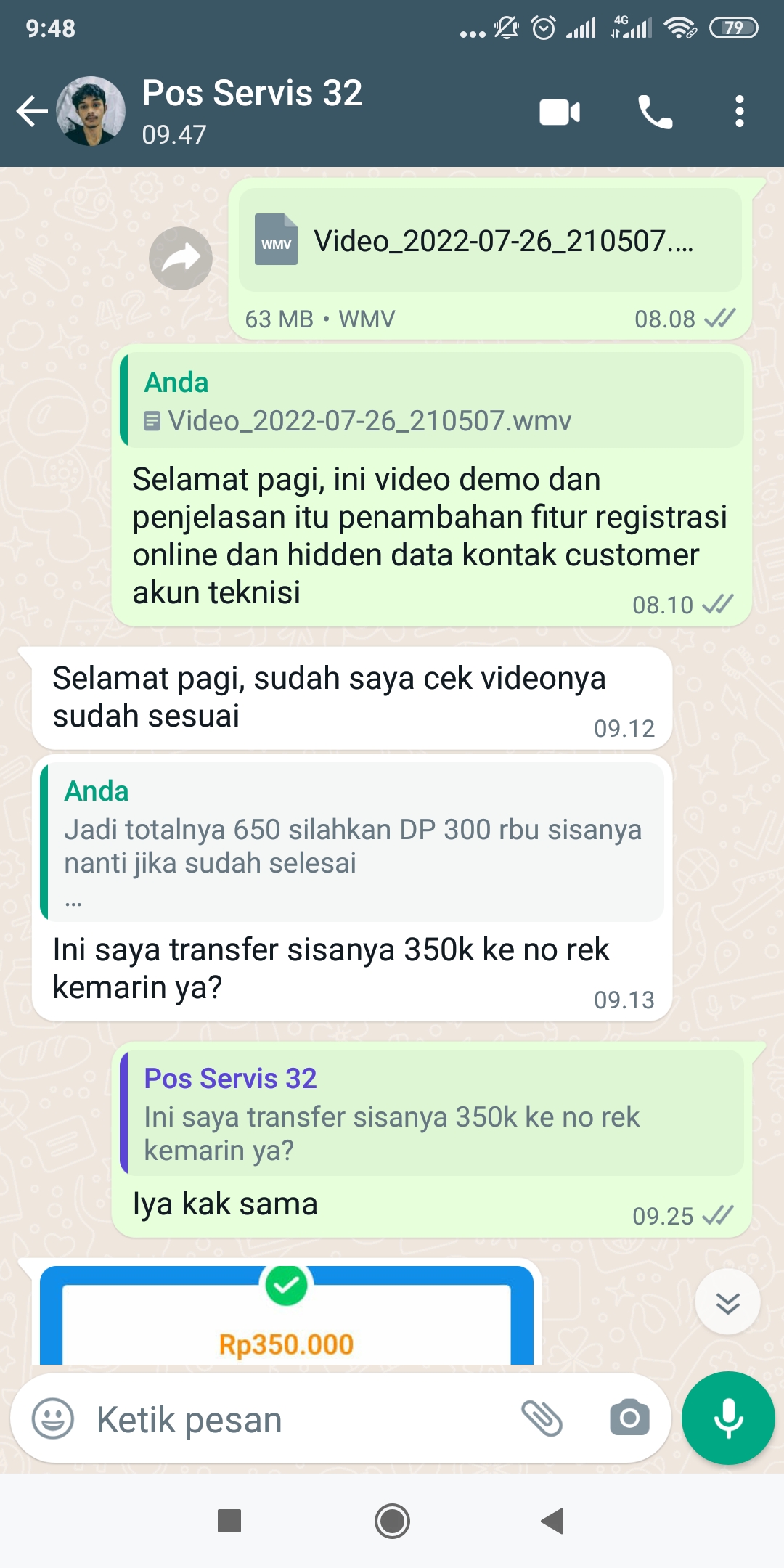Viewport: 784px width, 1568px height.
Task: Go to the home screen
Action: [392, 1521]
